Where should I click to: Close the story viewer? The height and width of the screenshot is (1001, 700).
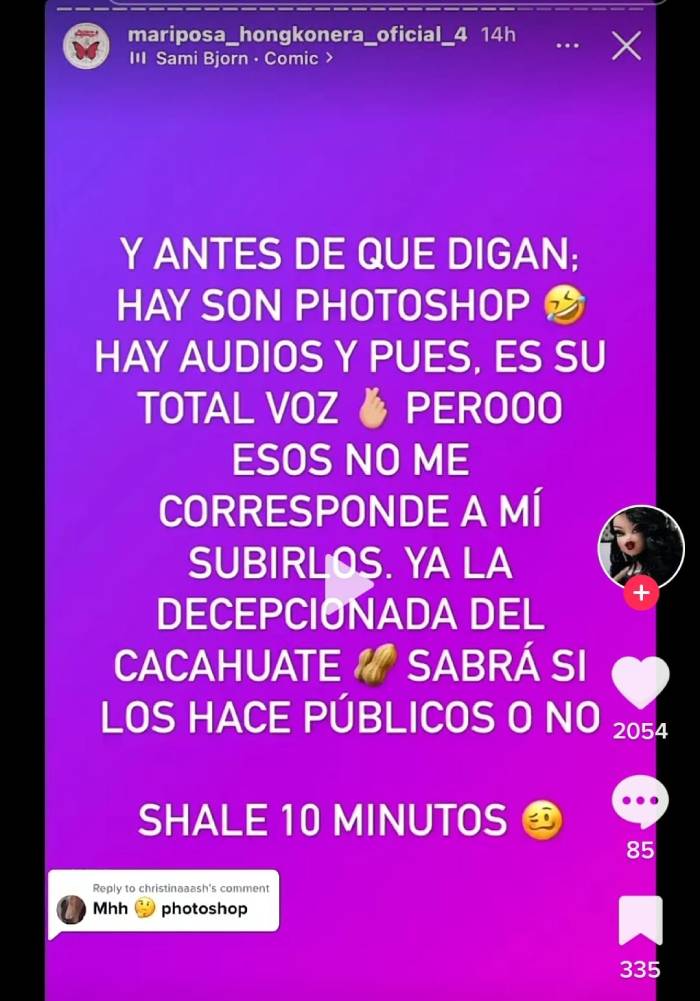click(626, 45)
